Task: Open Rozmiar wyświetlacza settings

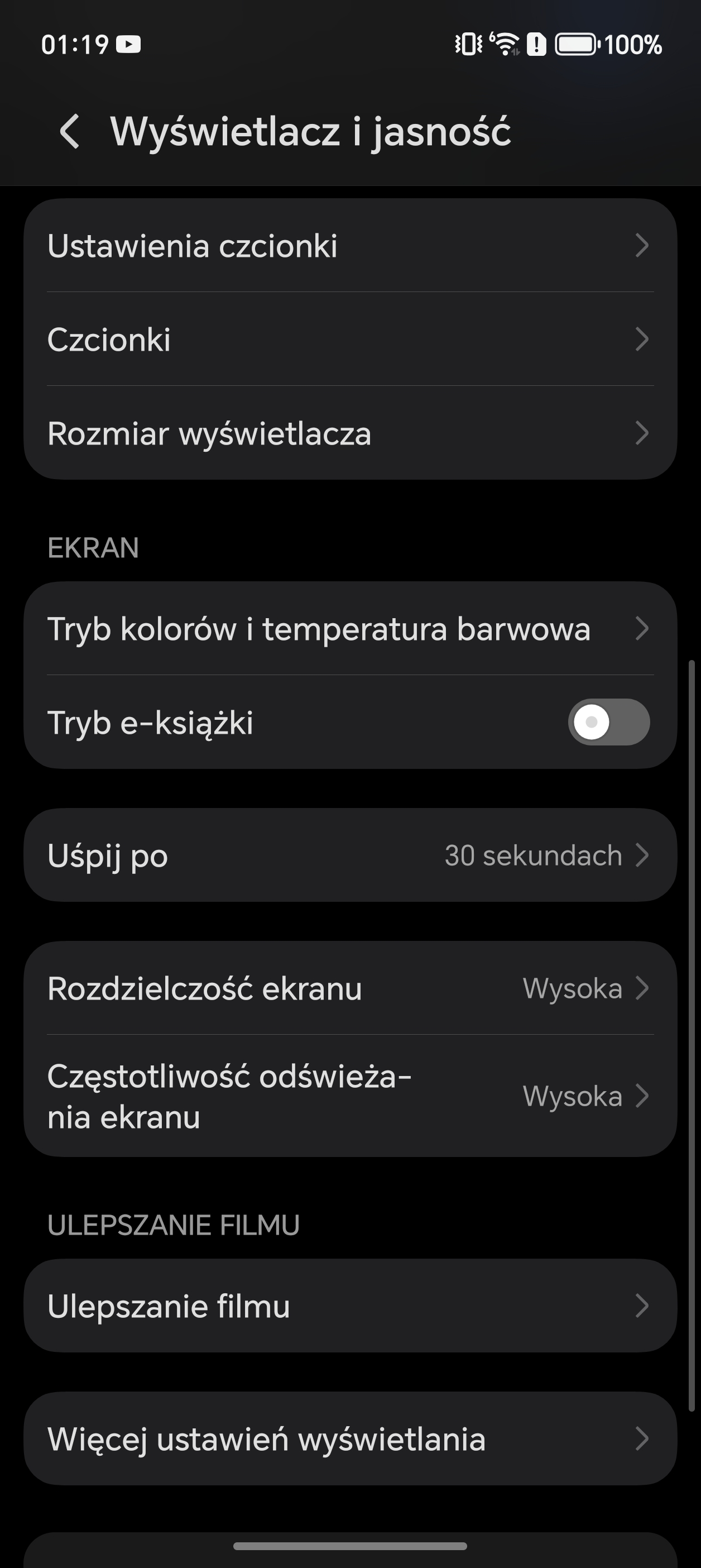Action: coord(350,433)
